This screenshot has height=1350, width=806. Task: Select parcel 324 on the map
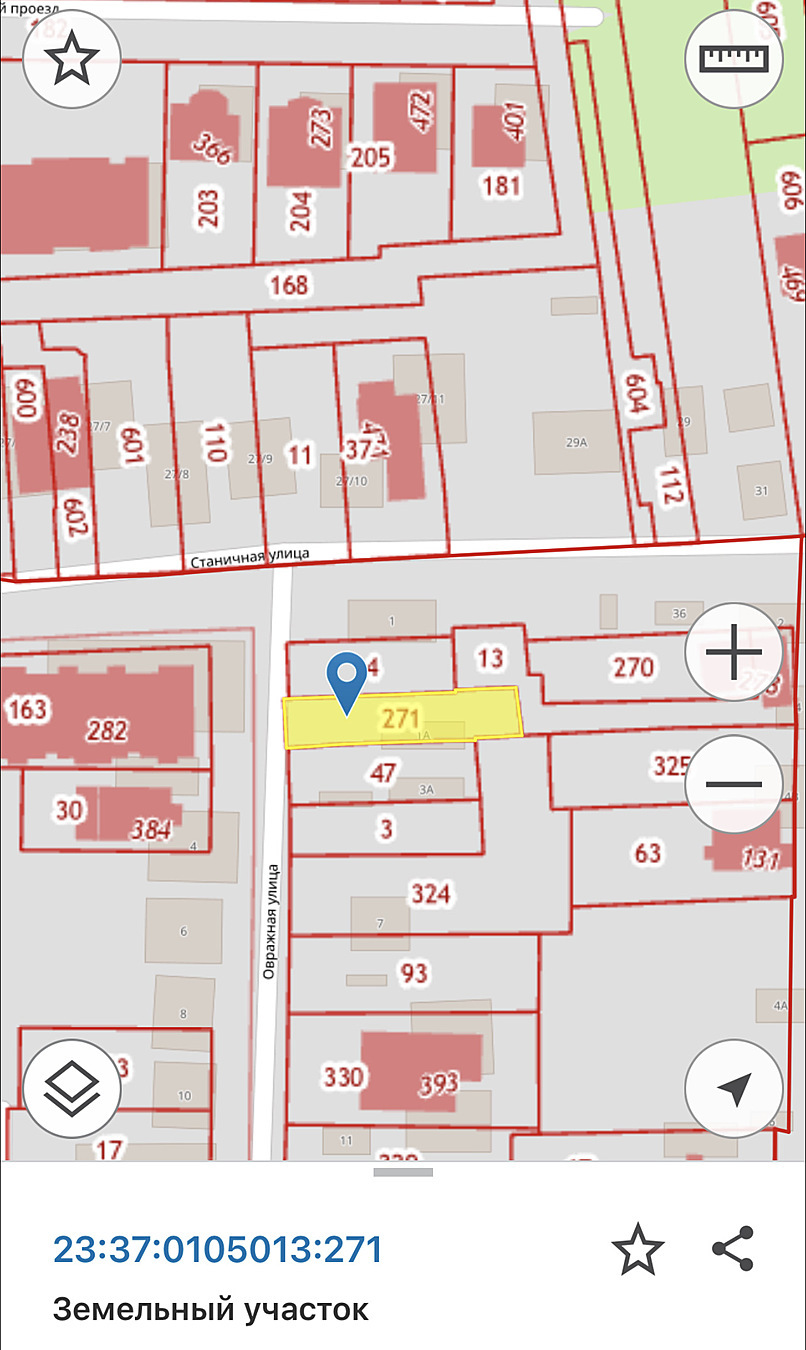tap(431, 893)
